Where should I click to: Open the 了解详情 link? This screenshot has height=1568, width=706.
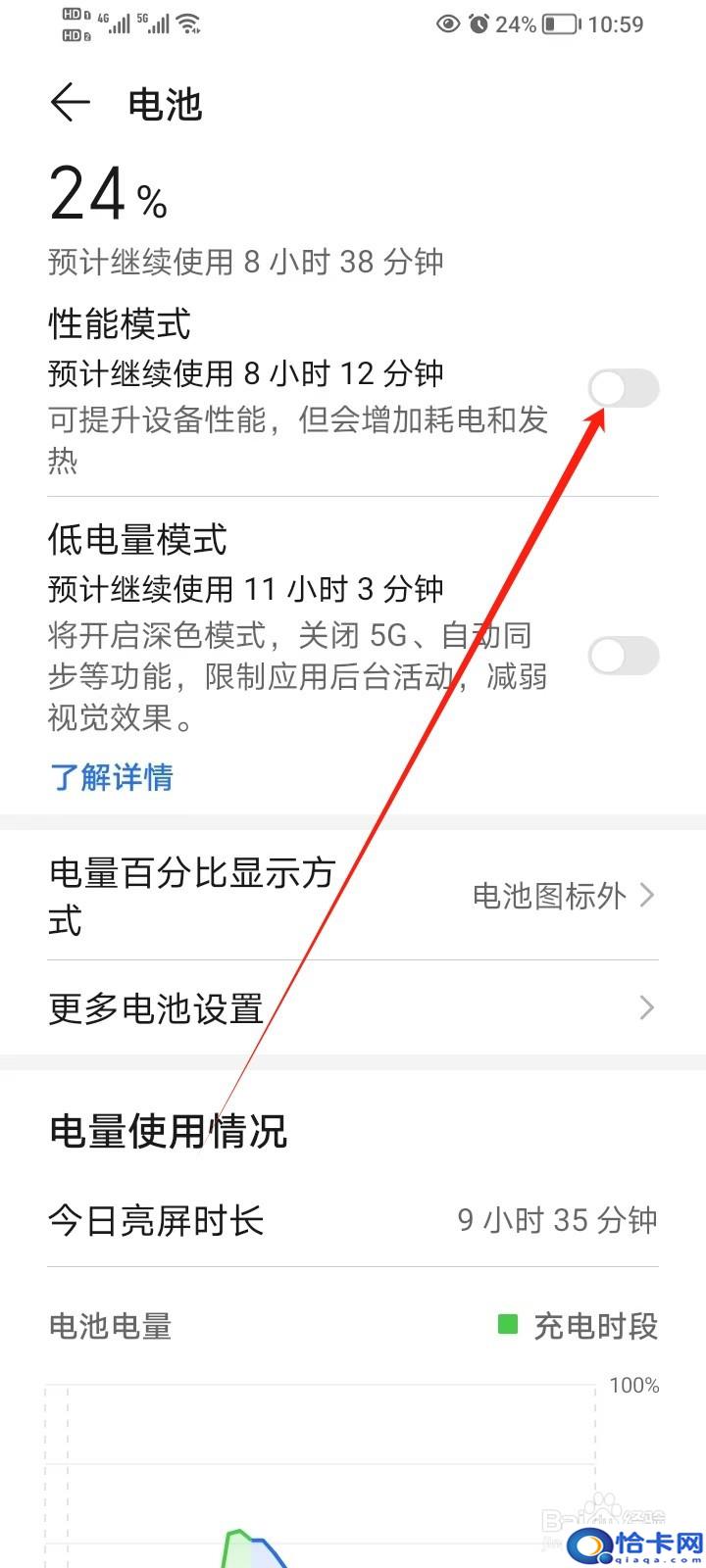112,777
